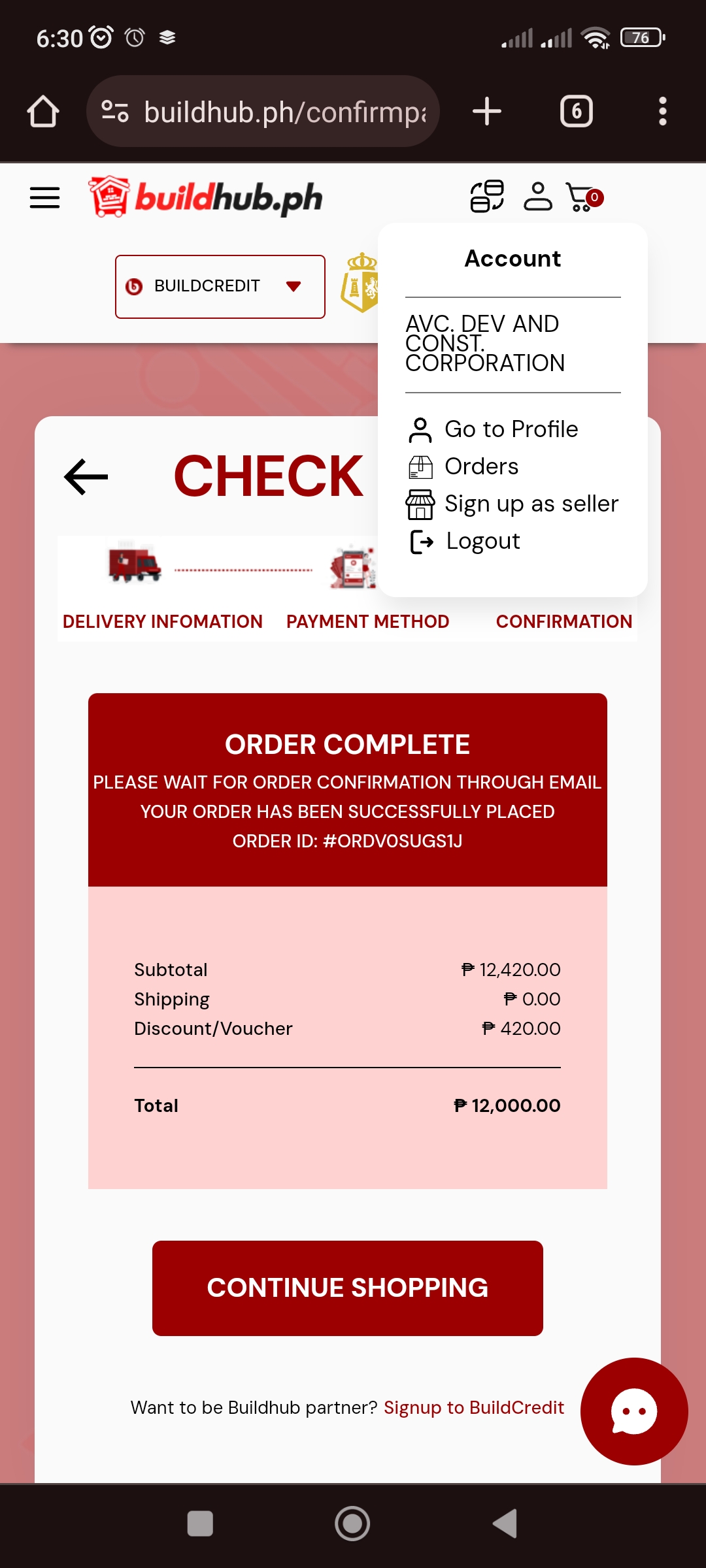Go to browser home page

(x=43, y=112)
